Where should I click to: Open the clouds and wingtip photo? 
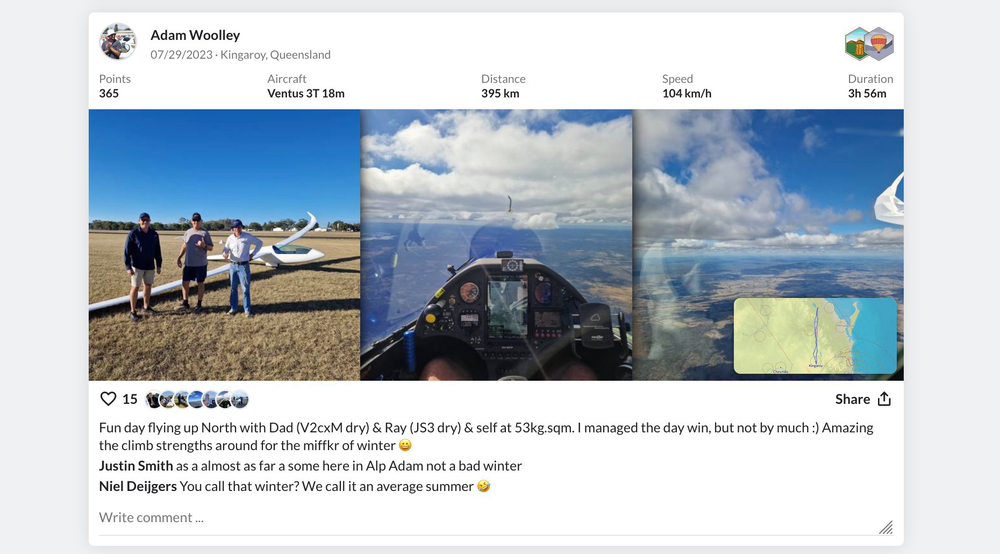pos(768,200)
